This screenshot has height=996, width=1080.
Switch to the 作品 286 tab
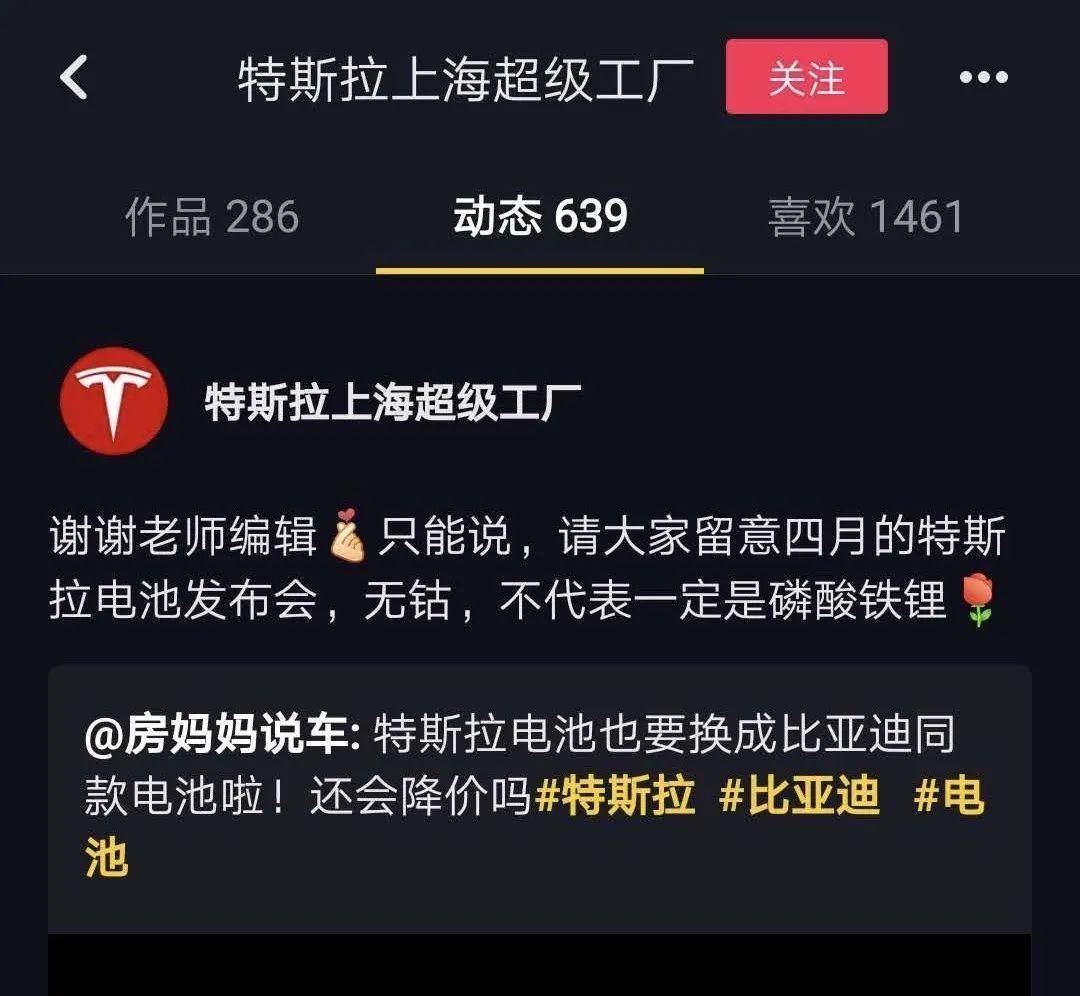tap(212, 217)
